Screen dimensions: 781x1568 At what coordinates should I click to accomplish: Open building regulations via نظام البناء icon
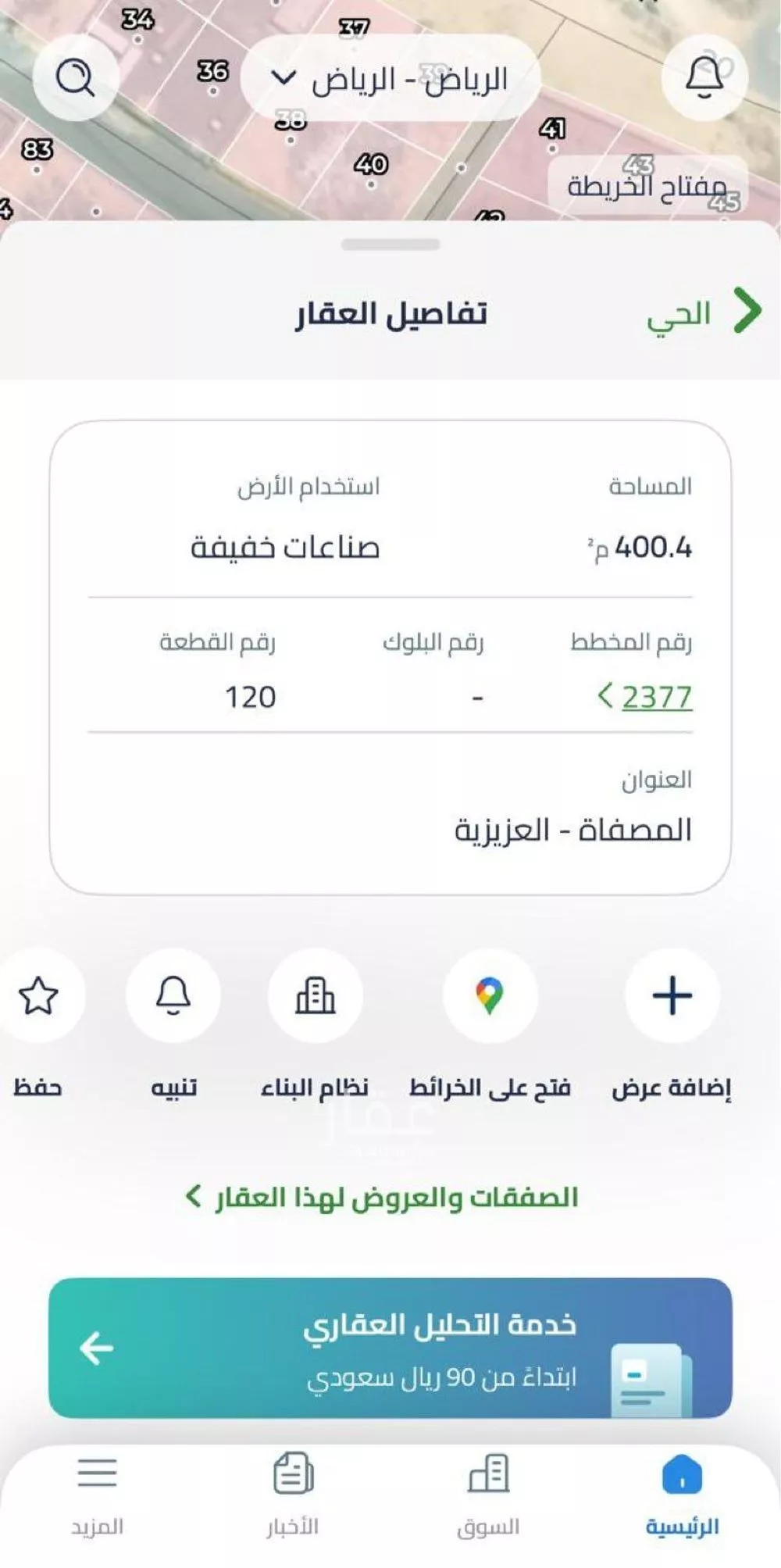pos(315,995)
